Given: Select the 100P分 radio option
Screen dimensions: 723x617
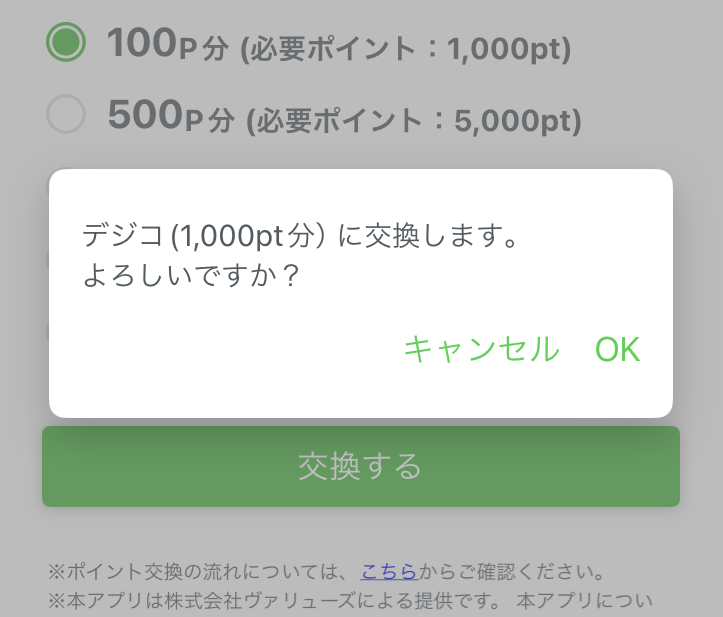Looking at the screenshot, I should (x=66, y=42).
